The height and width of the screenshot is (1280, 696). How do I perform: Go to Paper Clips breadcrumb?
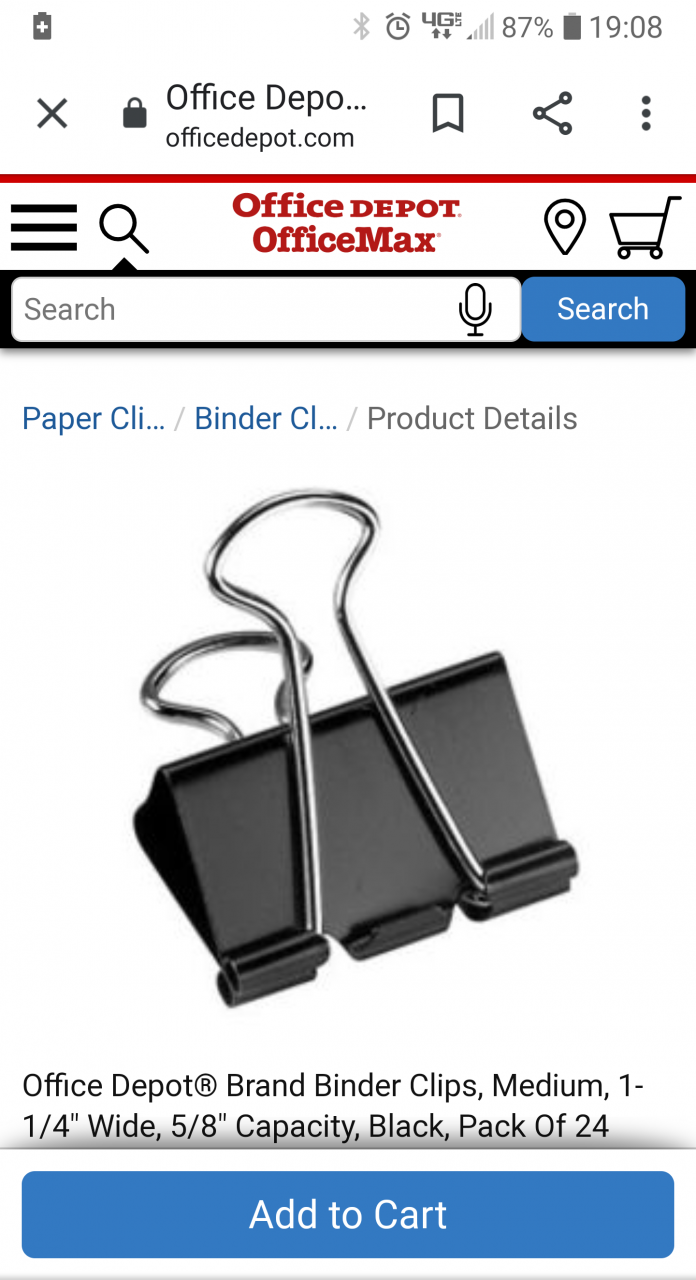click(x=93, y=418)
